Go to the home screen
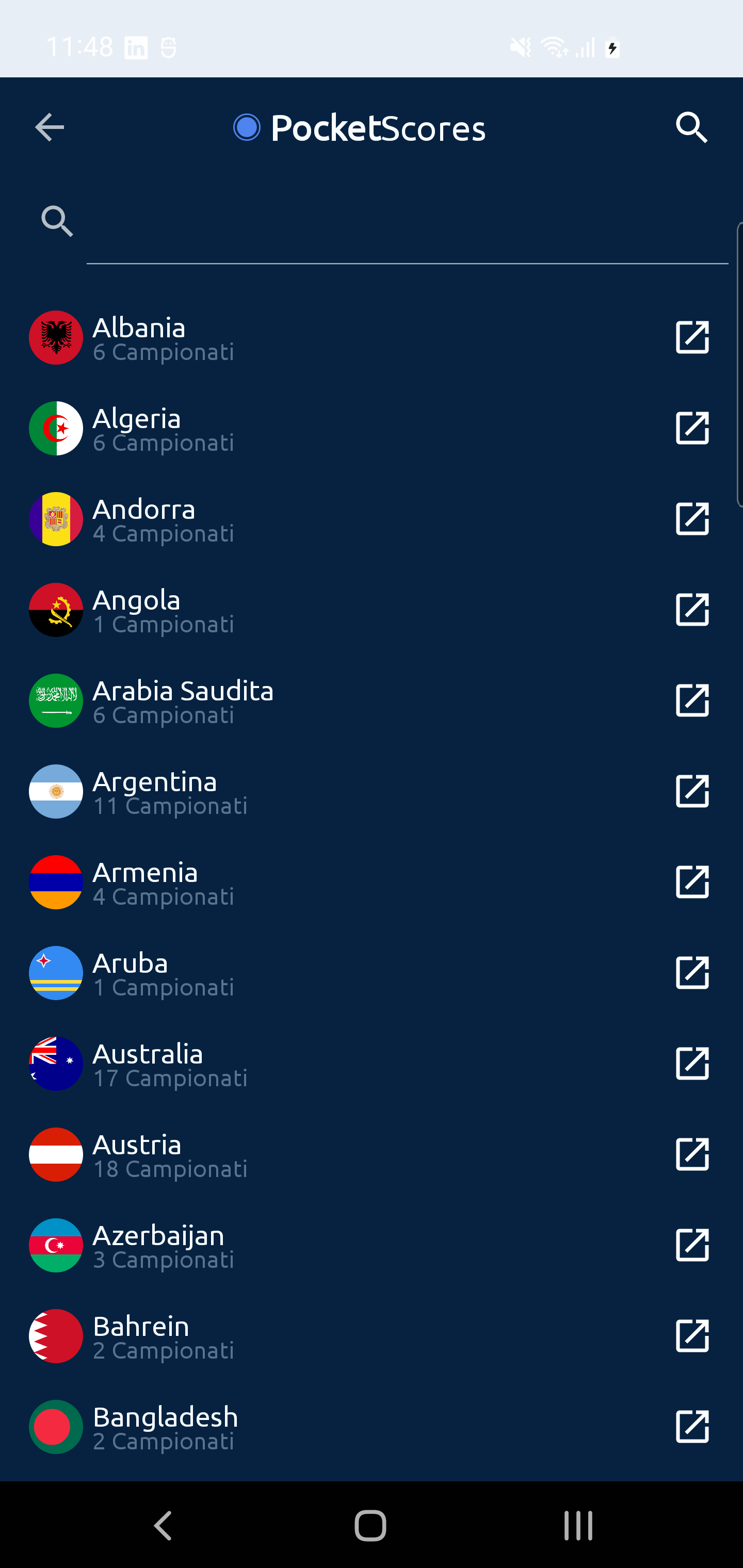This screenshot has width=743, height=1568. [370, 1525]
